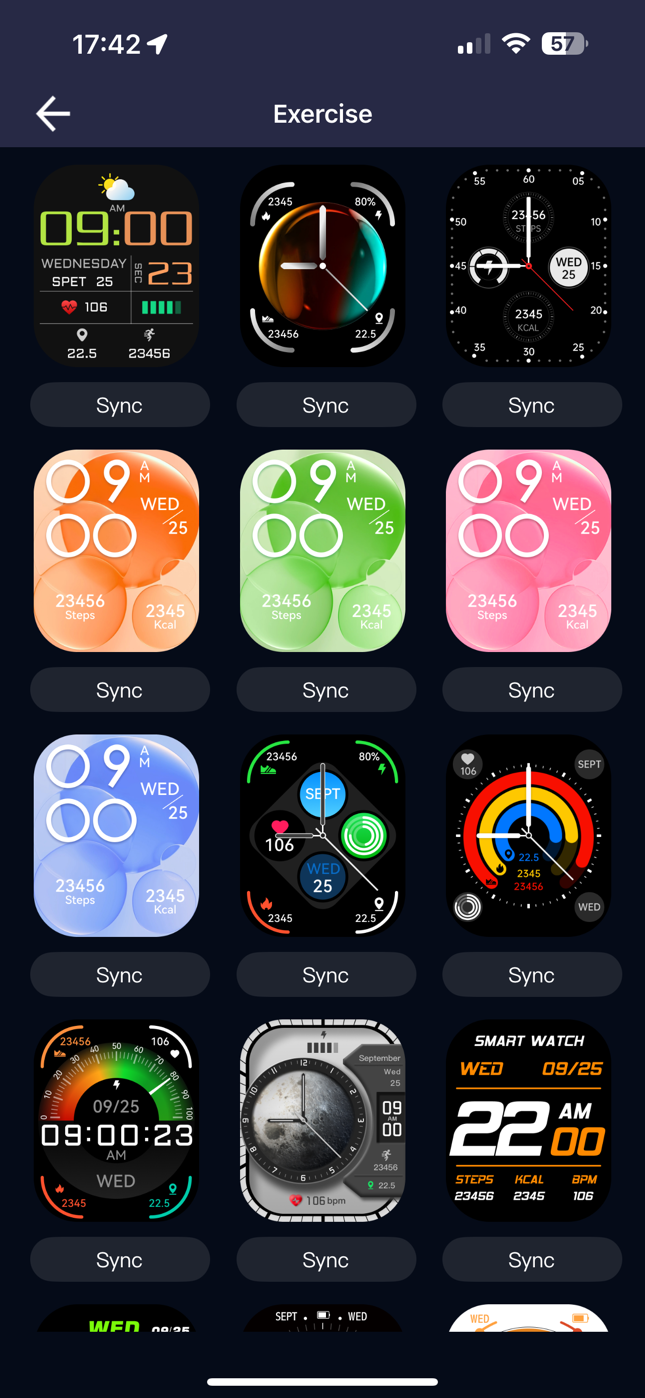
Task: Sync the blue bubble watch face
Action: (x=119, y=975)
